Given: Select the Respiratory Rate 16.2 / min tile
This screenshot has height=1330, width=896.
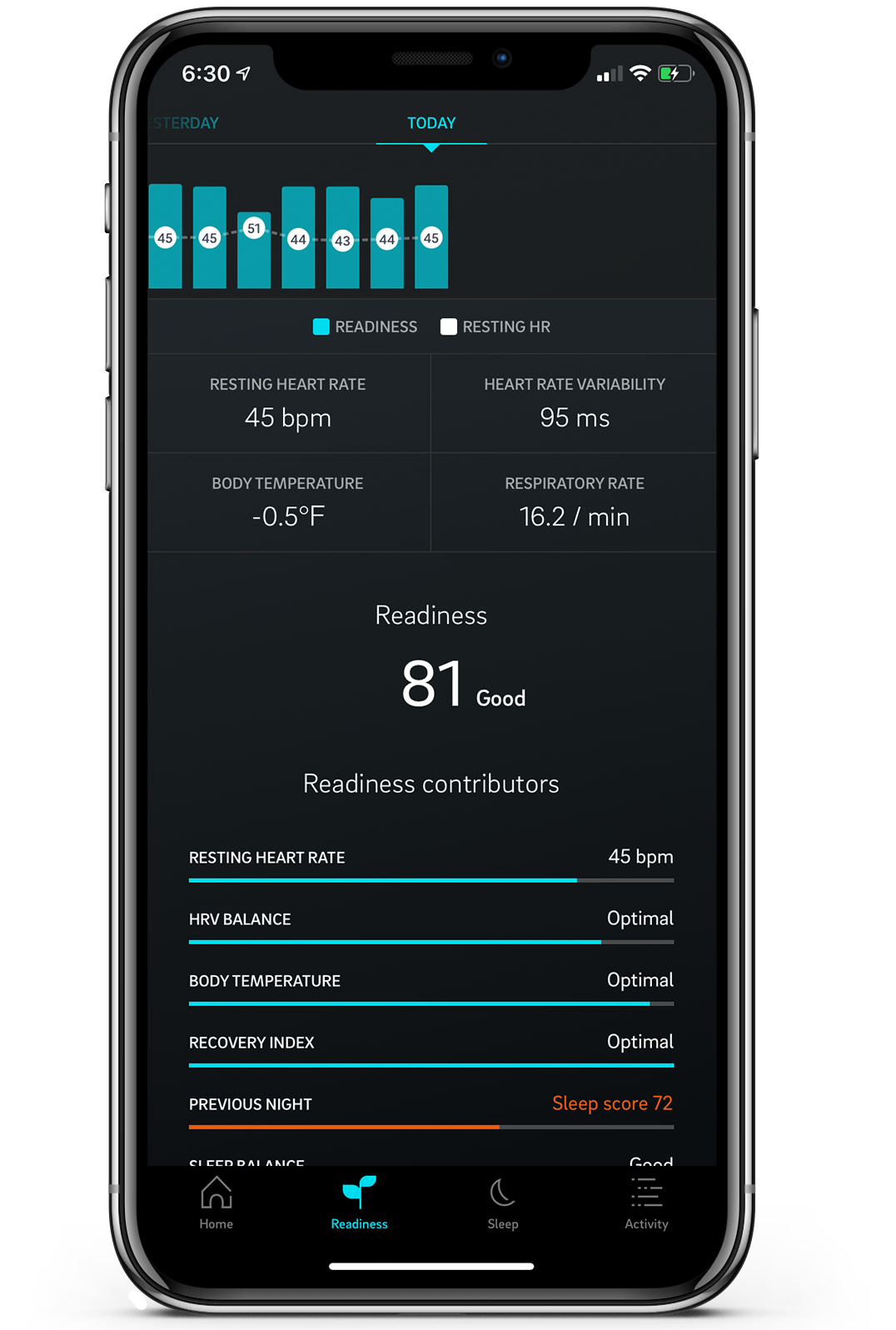Looking at the screenshot, I should (x=574, y=503).
